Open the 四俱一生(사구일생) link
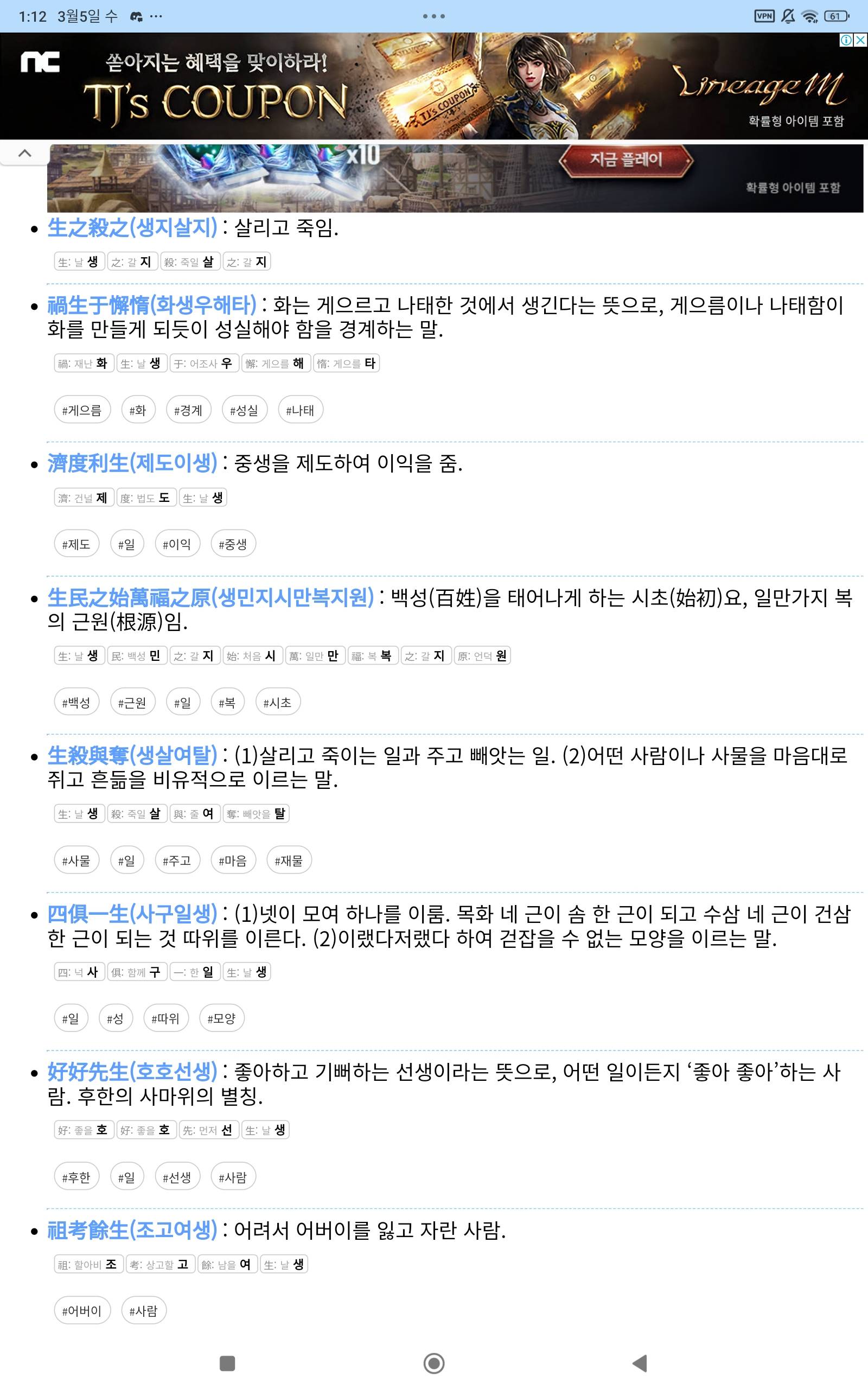 click(x=132, y=914)
